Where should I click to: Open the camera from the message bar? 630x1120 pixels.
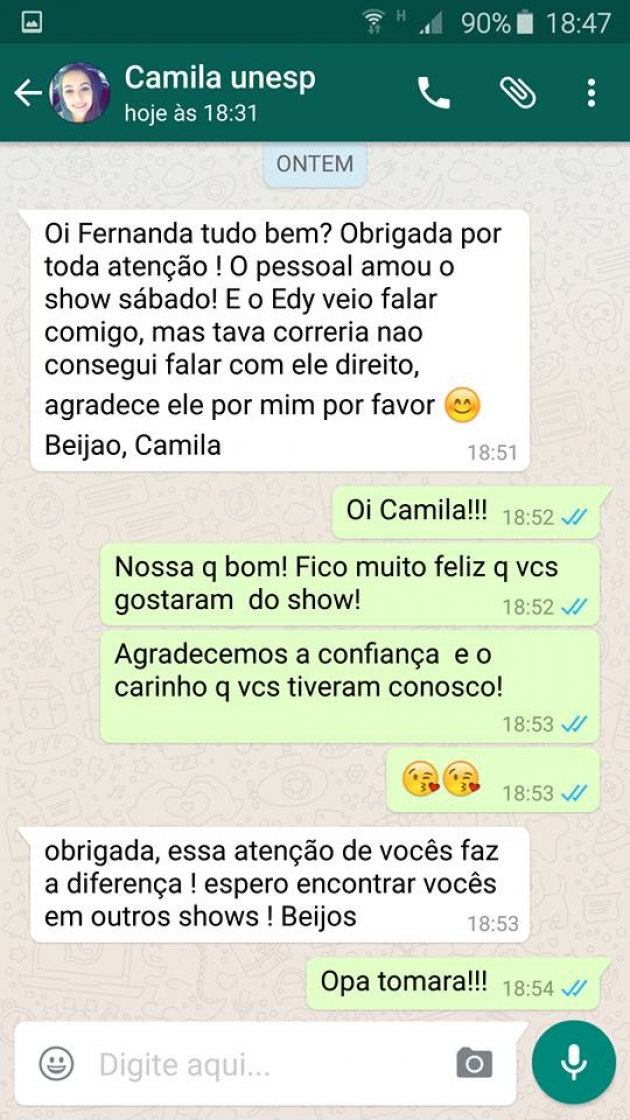(474, 1063)
